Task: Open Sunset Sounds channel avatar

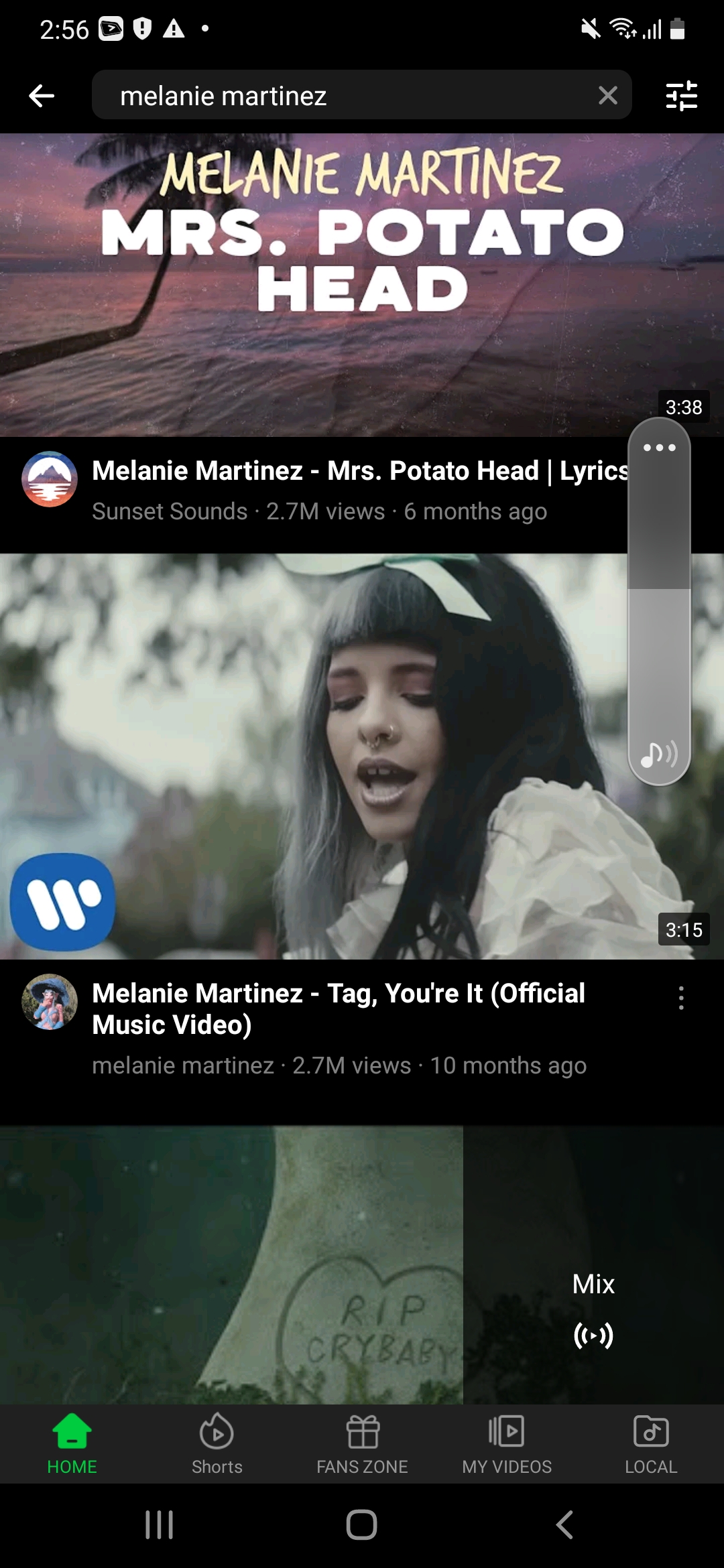Action: point(50,479)
